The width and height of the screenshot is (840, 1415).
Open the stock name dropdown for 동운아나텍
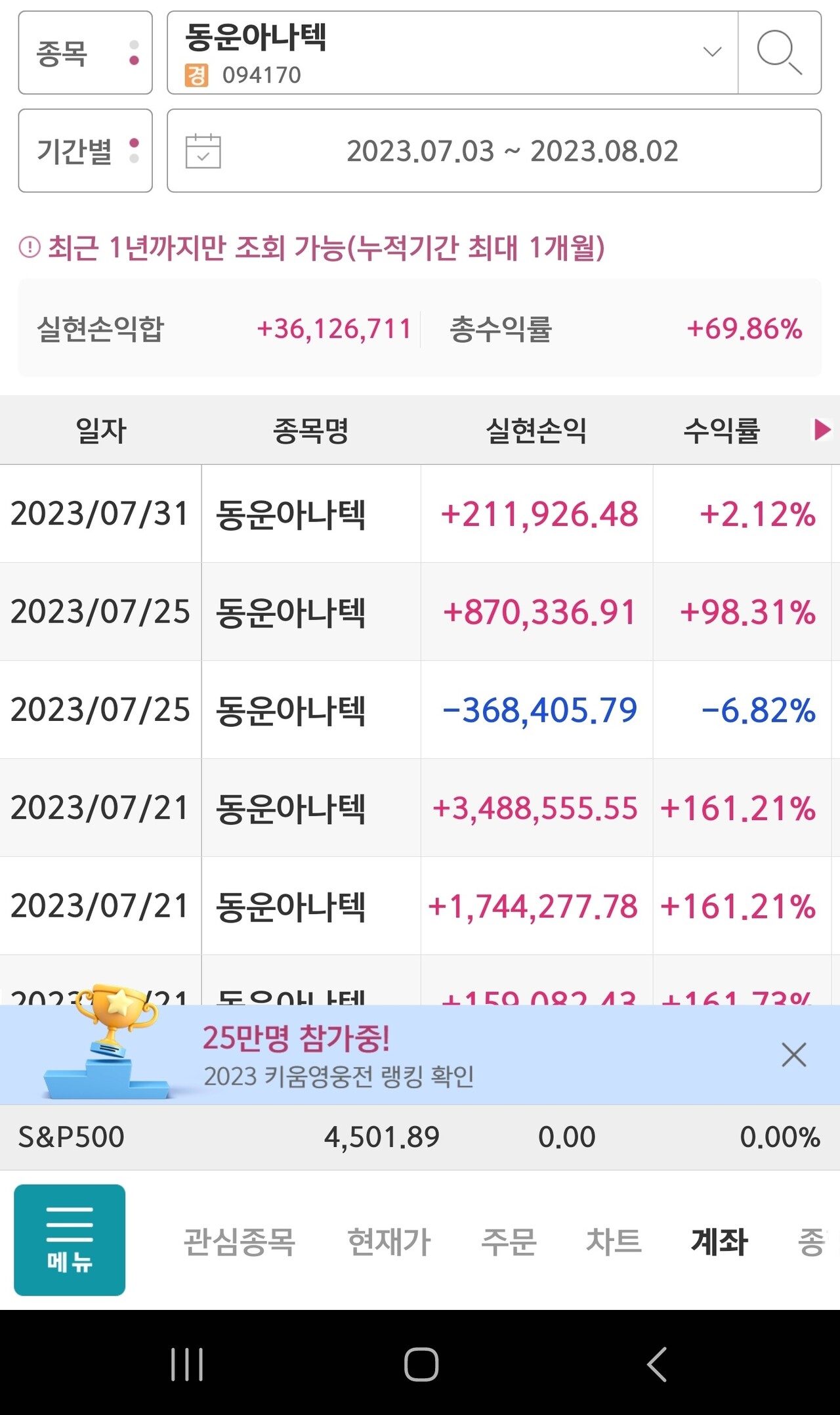(x=711, y=53)
